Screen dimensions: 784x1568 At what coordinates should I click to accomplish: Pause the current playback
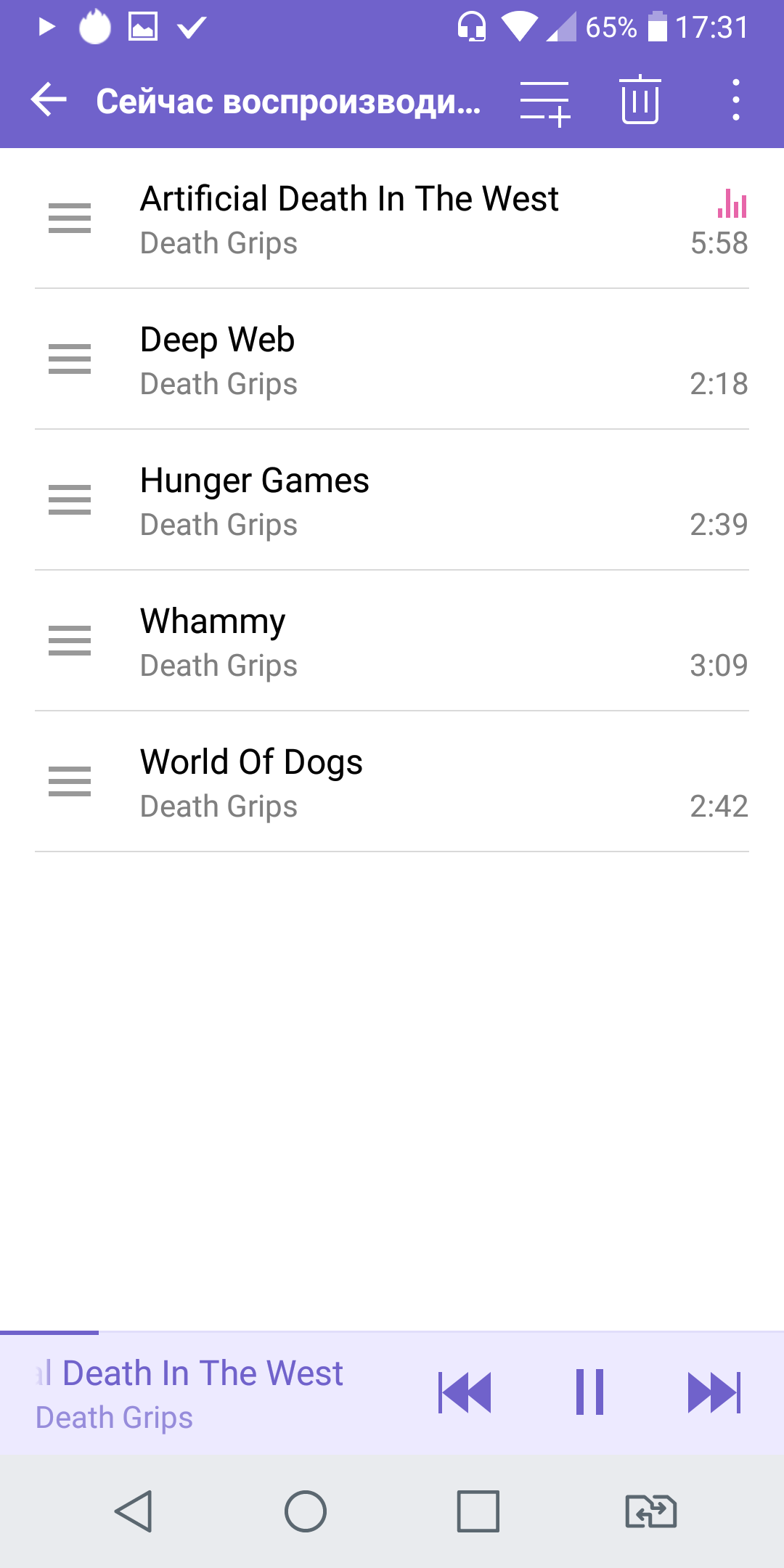click(589, 1392)
